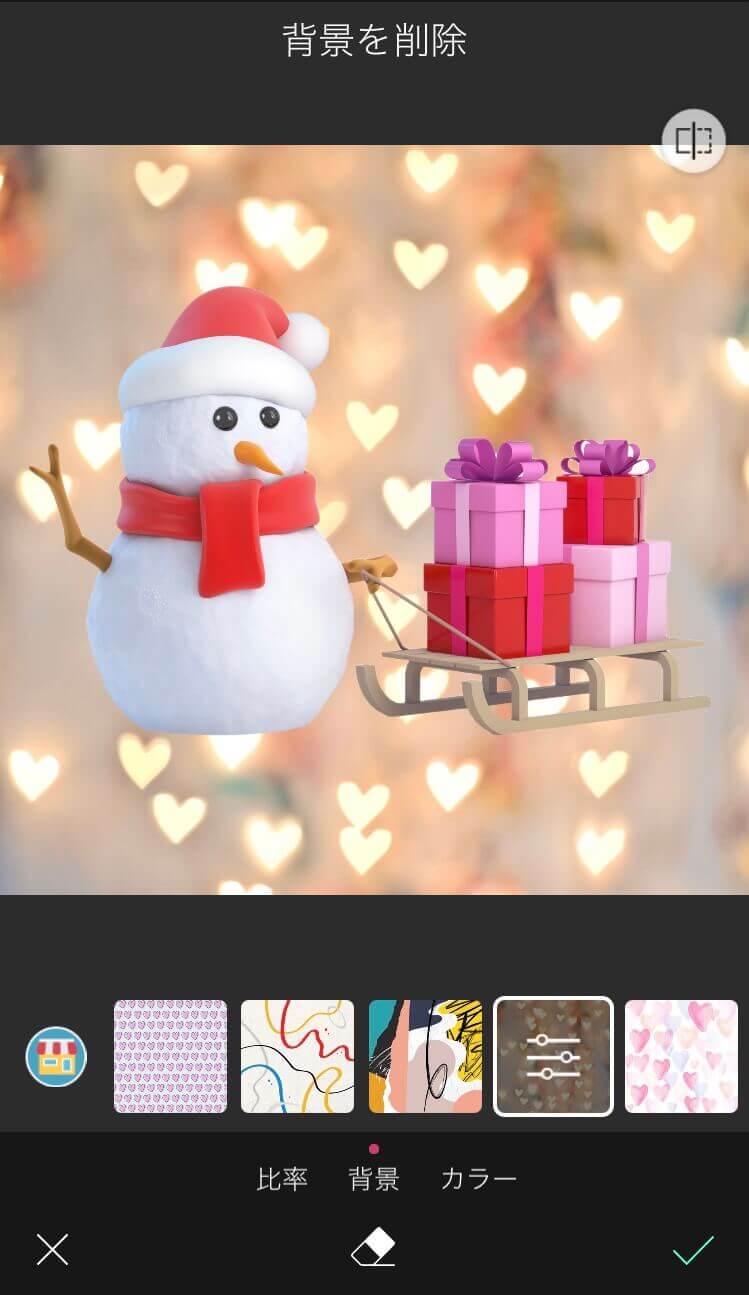
Task: Apply the abstract collage art background
Action: pos(425,1057)
